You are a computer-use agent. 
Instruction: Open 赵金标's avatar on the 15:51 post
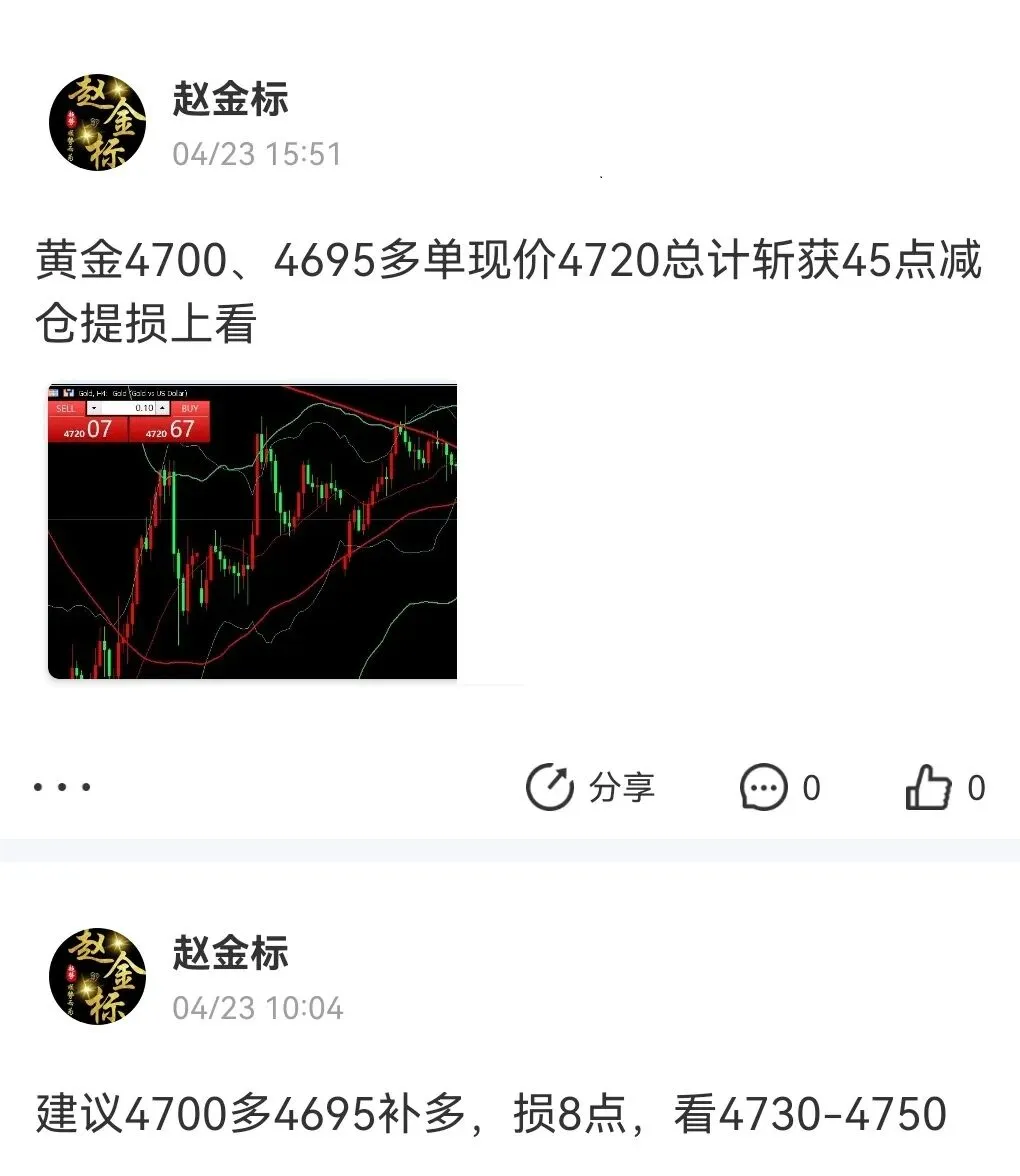click(98, 122)
